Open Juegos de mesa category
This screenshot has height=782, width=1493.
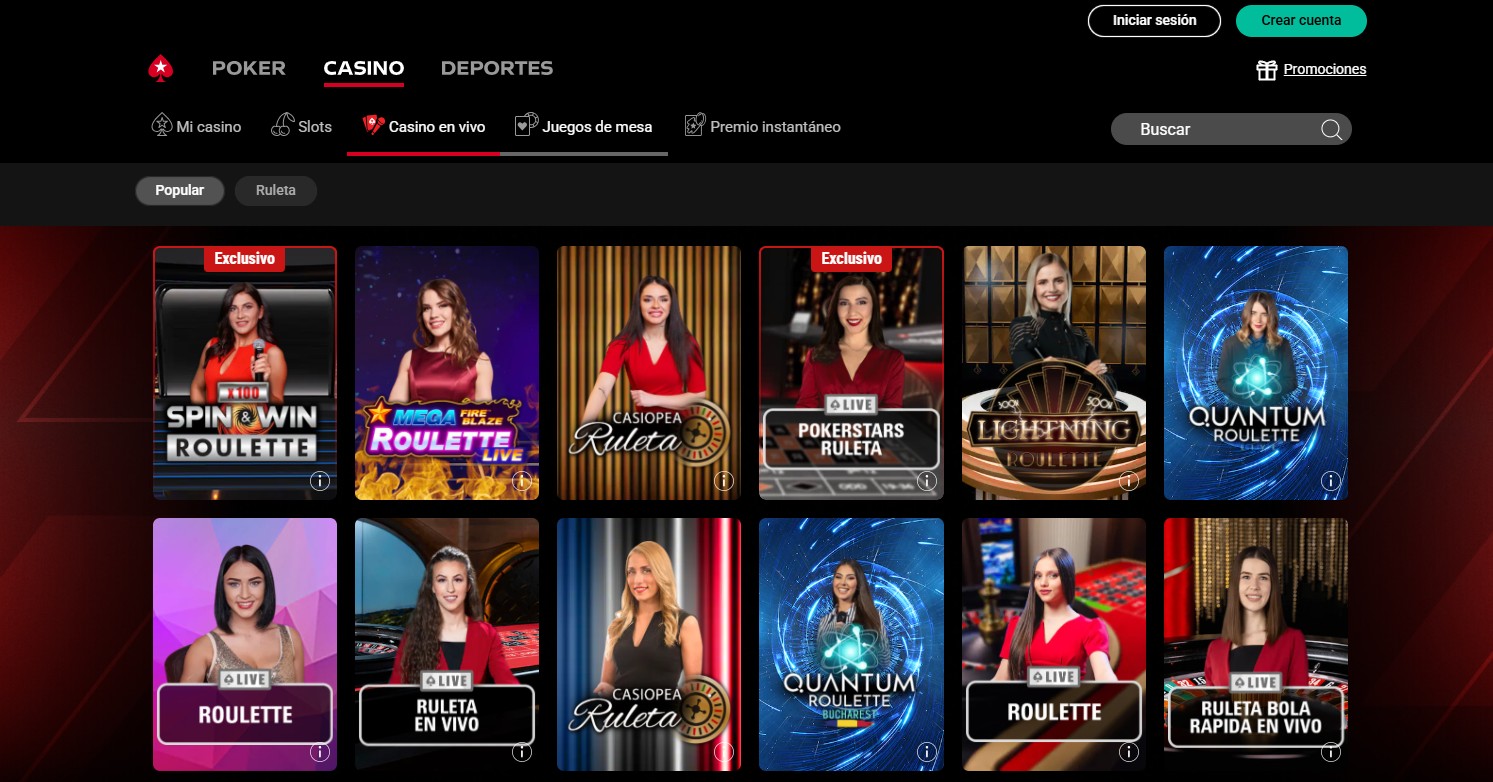pos(583,127)
